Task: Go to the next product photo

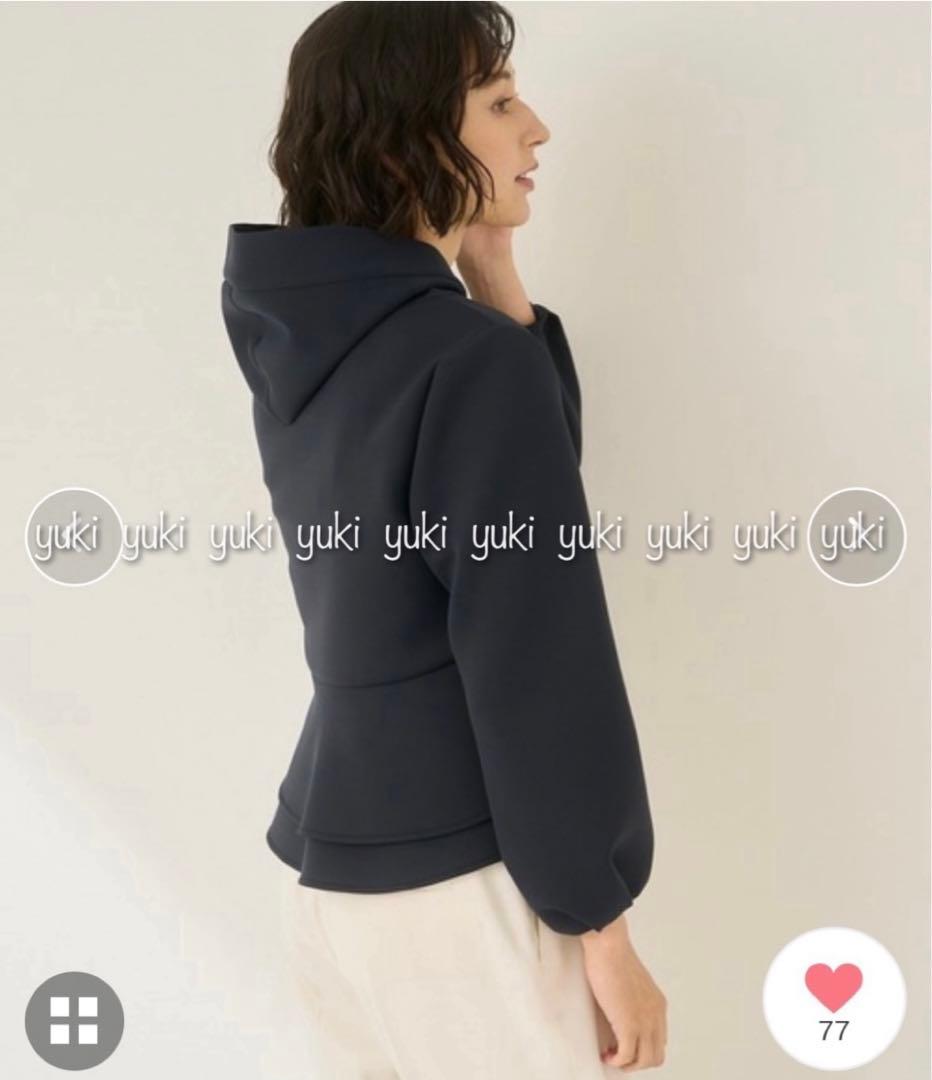Action: coord(856,536)
